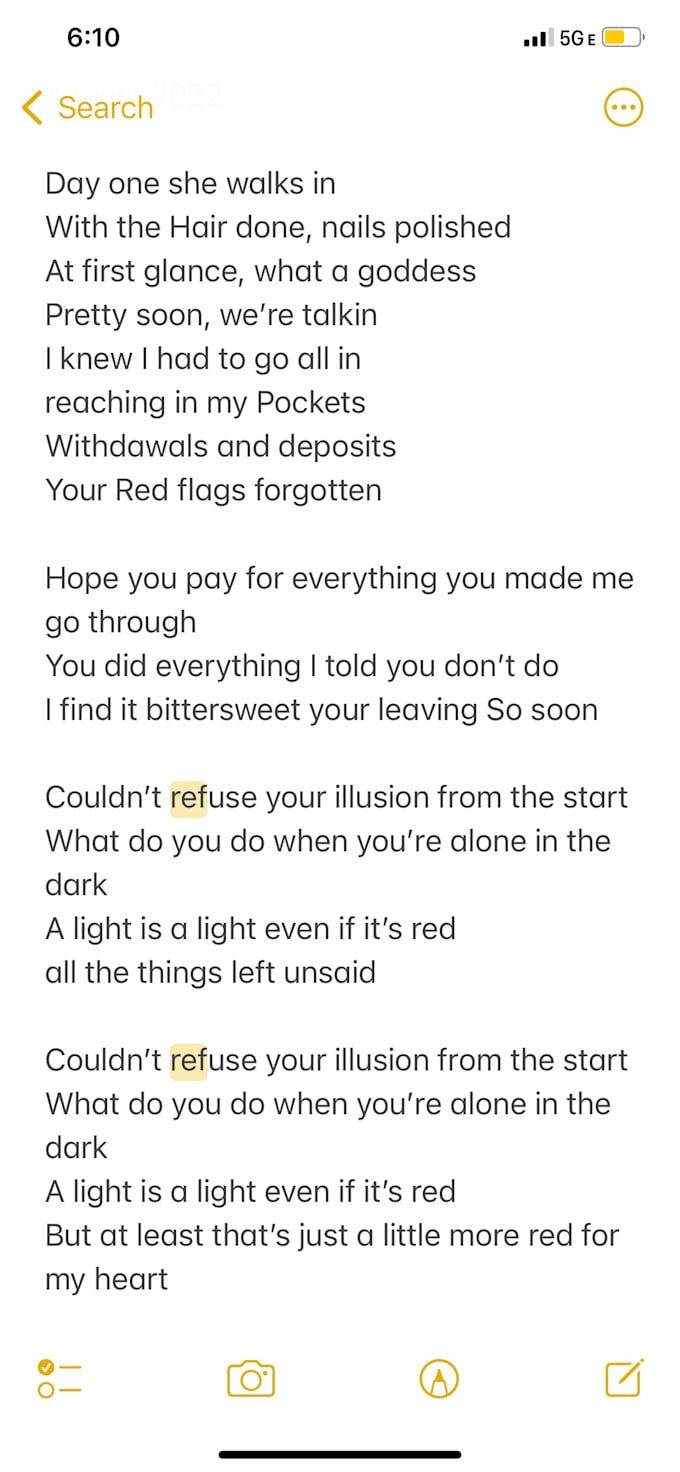
Task: Open the camera attachment options
Action: [x=251, y=1379]
